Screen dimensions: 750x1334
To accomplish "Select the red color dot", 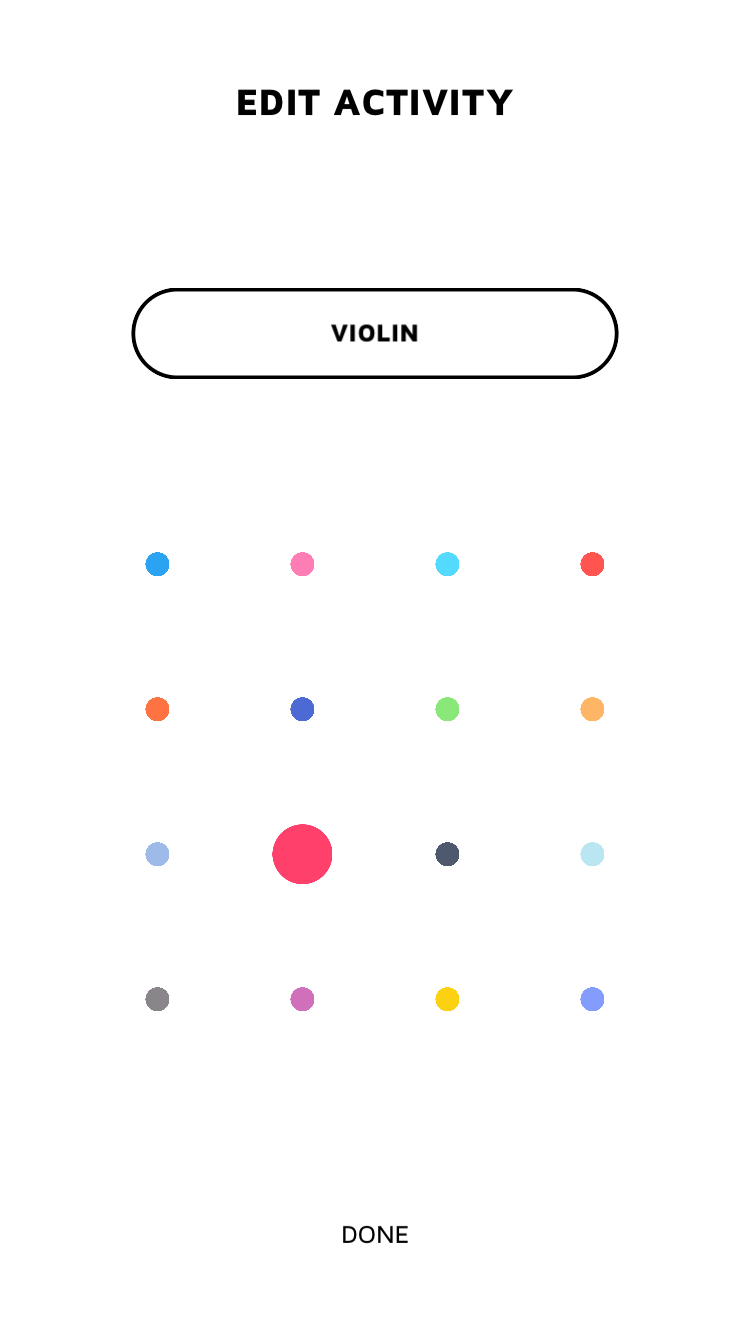I will click(x=592, y=564).
